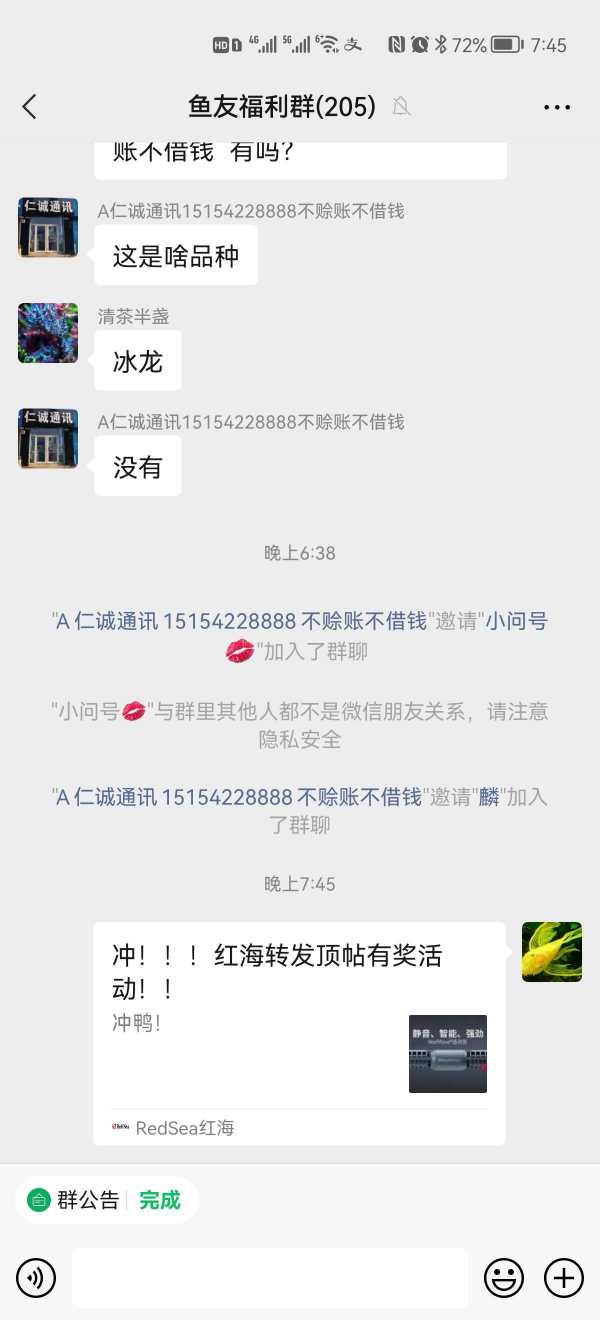This screenshot has height=1320, width=600.
Task: Go back from the group chat
Action: tap(29, 107)
